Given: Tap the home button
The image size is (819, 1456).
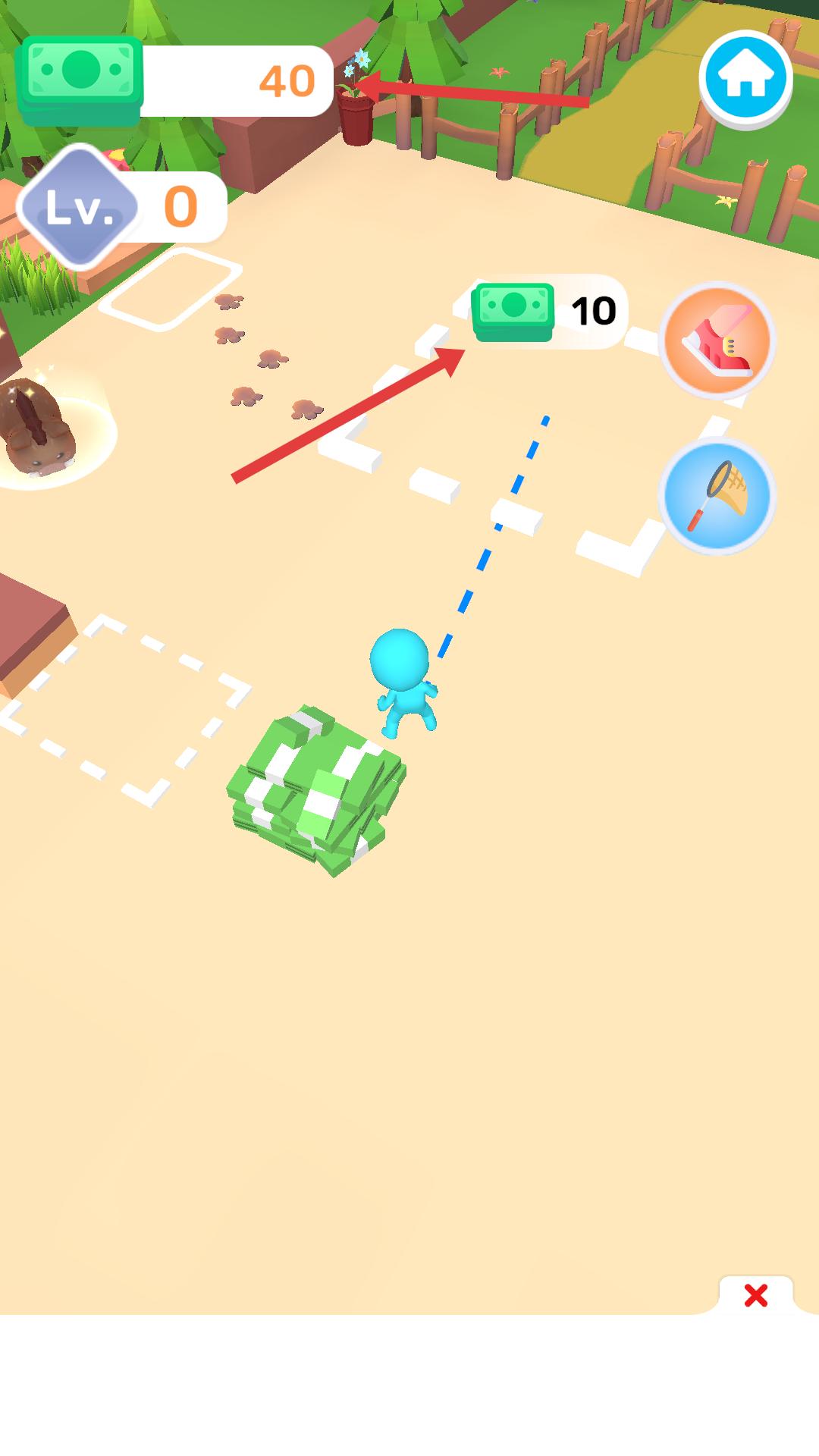Looking at the screenshot, I should 745,78.
